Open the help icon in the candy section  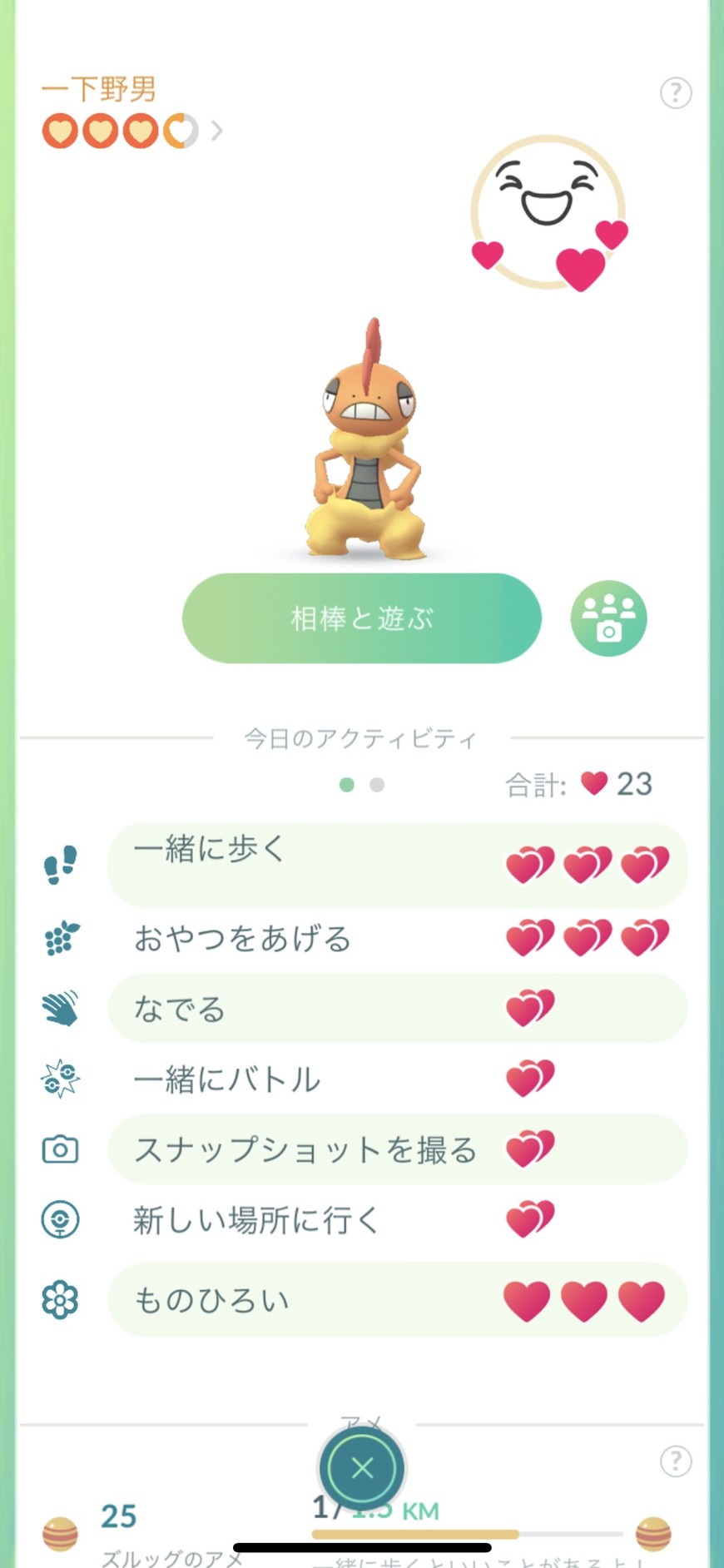pyautogui.click(x=676, y=1461)
